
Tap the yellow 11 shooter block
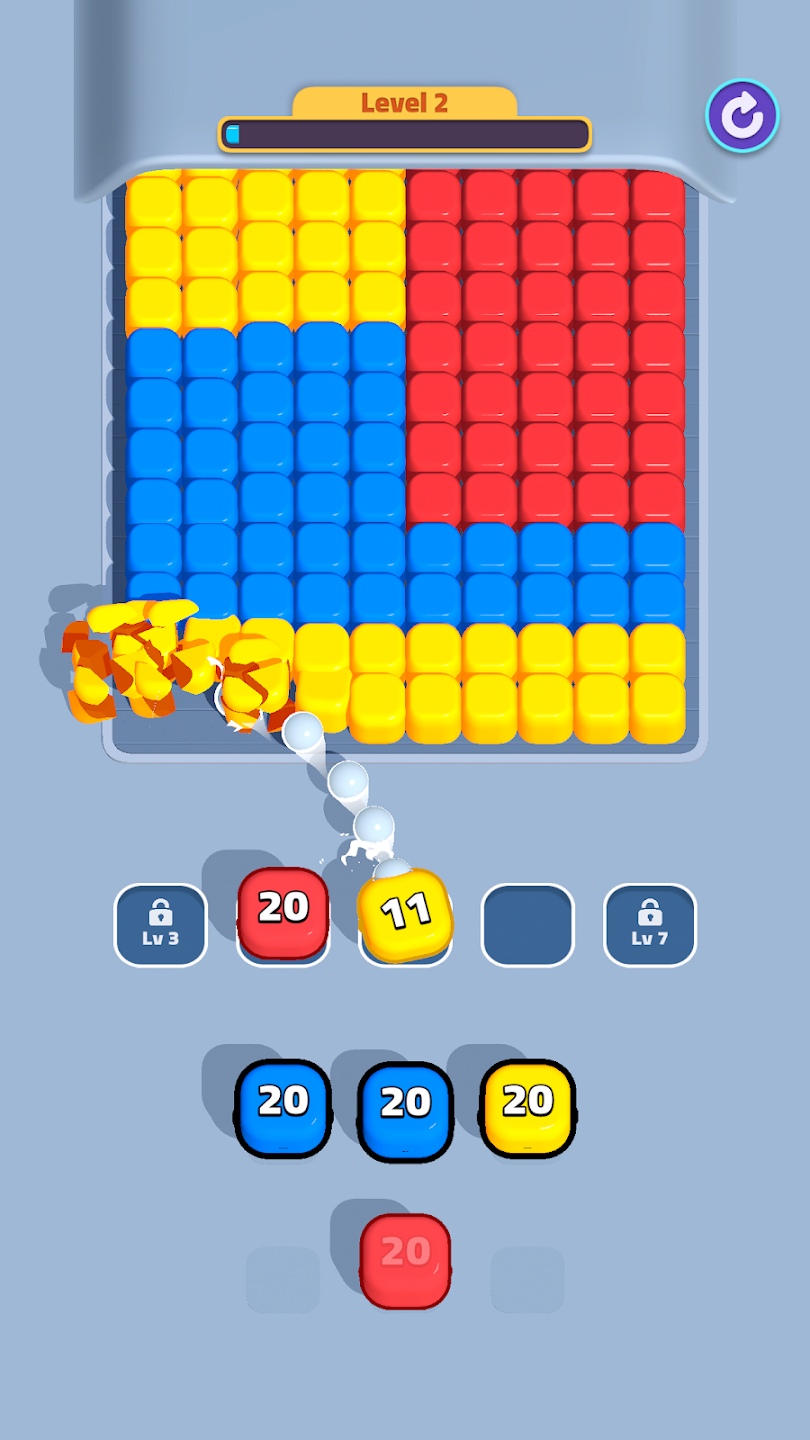(x=406, y=914)
